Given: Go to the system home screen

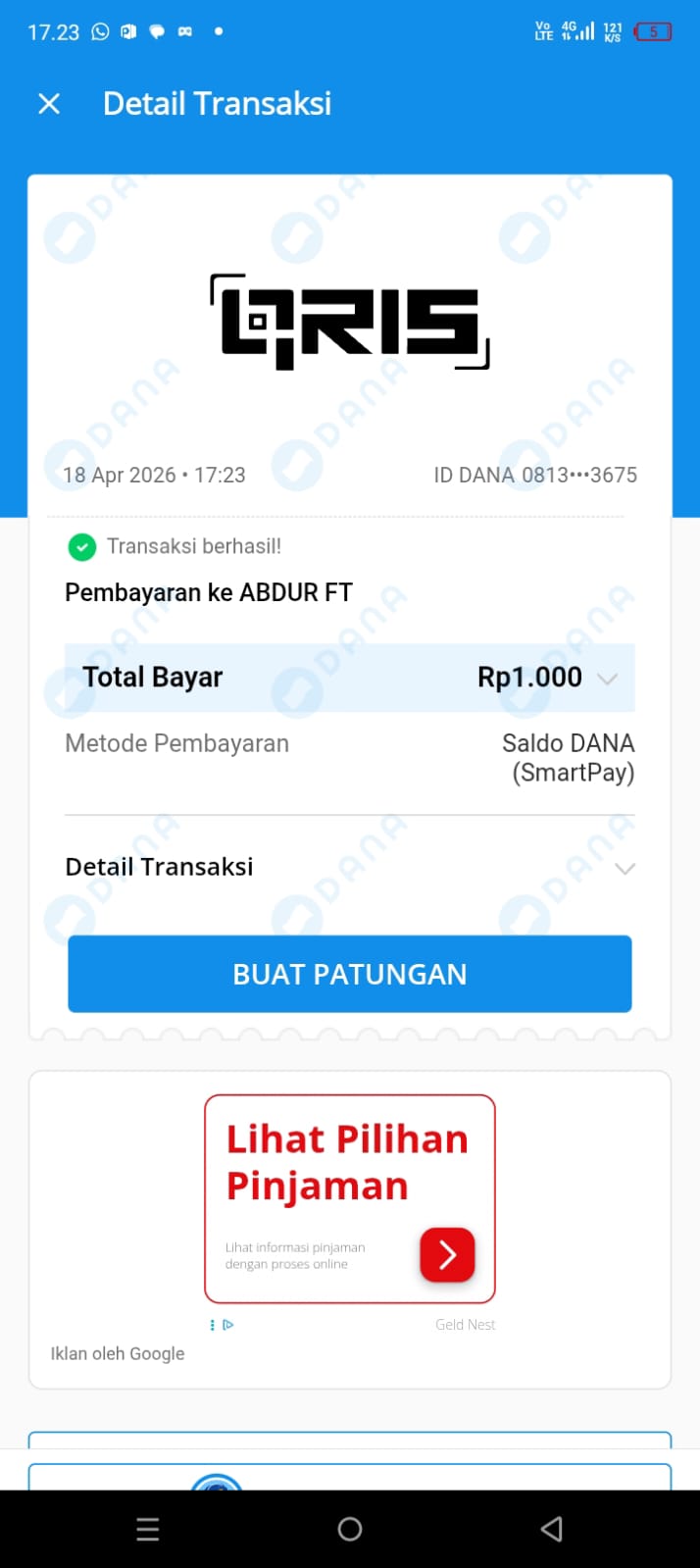Looking at the screenshot, I should tap(350, 1529).
